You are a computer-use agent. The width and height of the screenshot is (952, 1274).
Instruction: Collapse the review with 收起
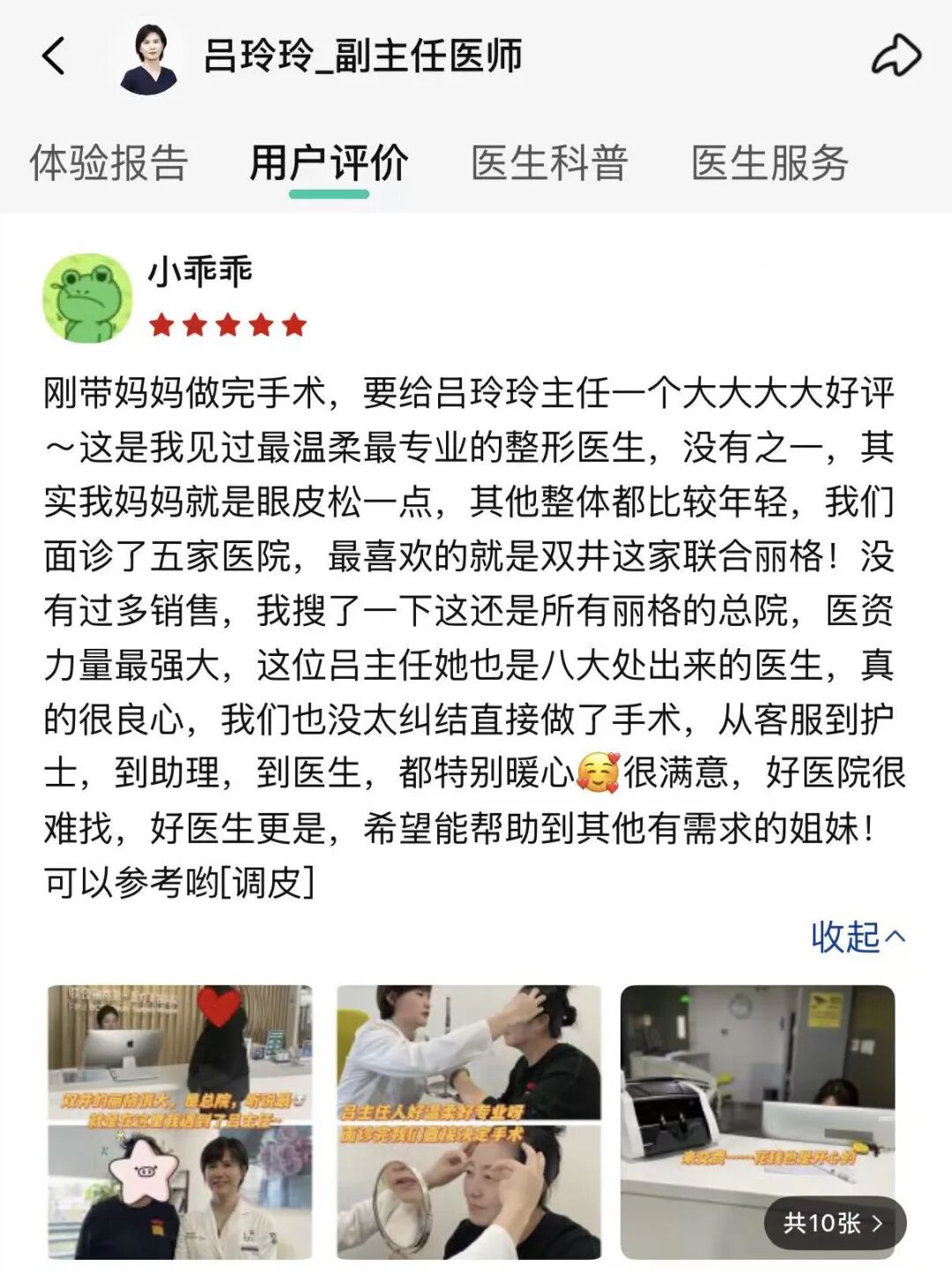(857, 937)
